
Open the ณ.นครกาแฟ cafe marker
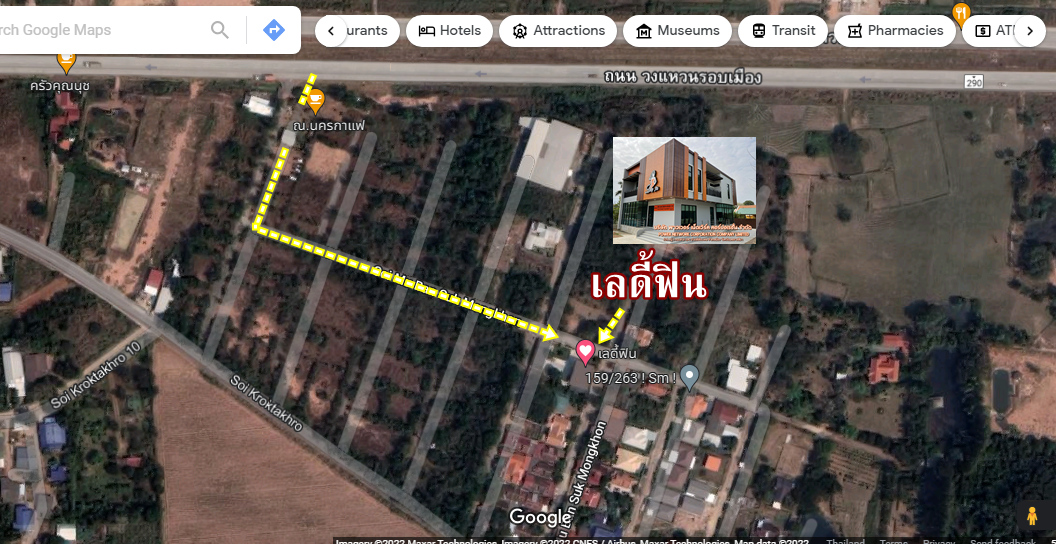click(x=315, y=99)
